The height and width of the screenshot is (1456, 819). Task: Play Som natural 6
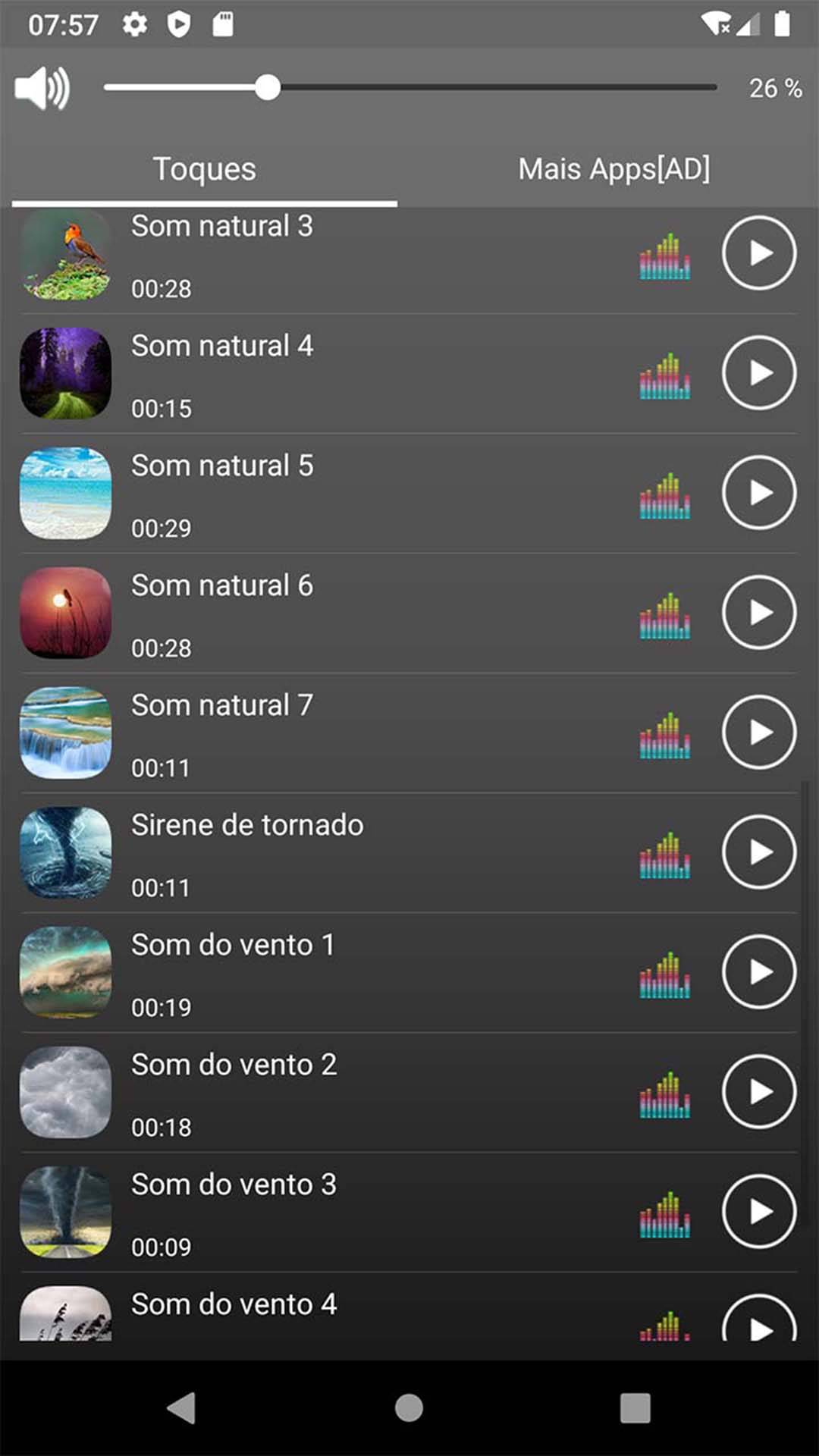(758, 613)
